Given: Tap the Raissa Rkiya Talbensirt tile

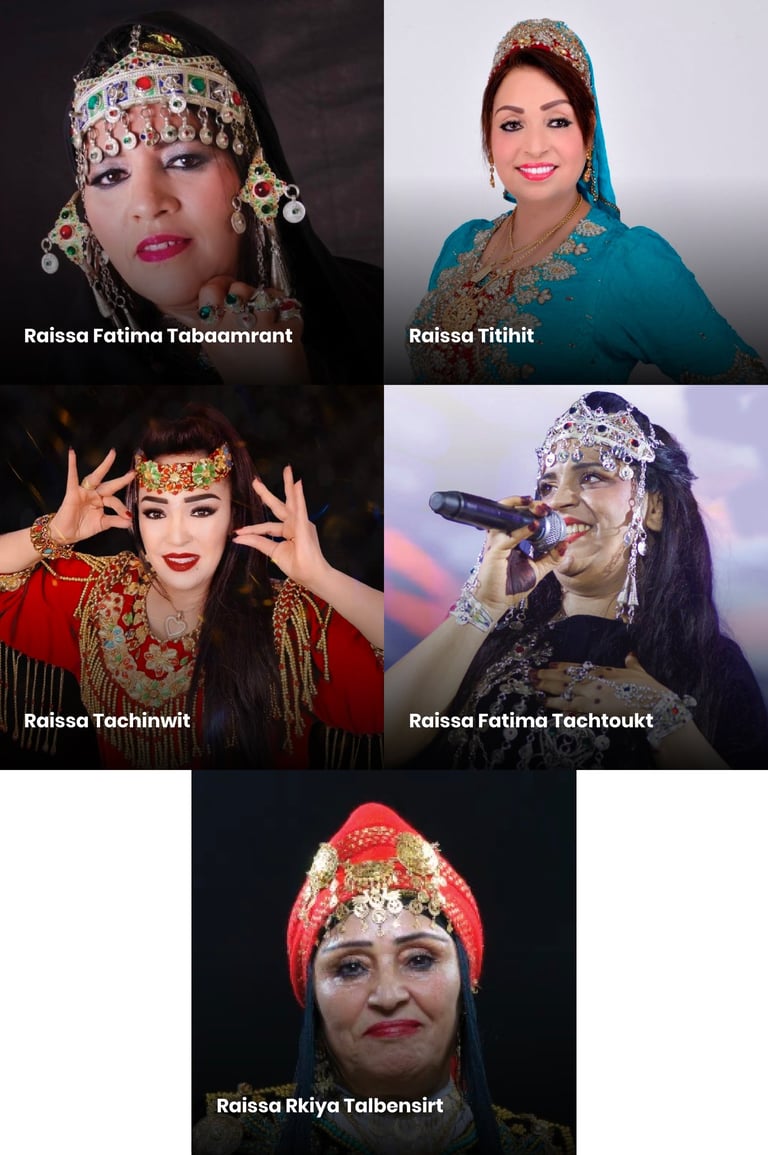Looking at the screenshot, I should click(384, 962).
